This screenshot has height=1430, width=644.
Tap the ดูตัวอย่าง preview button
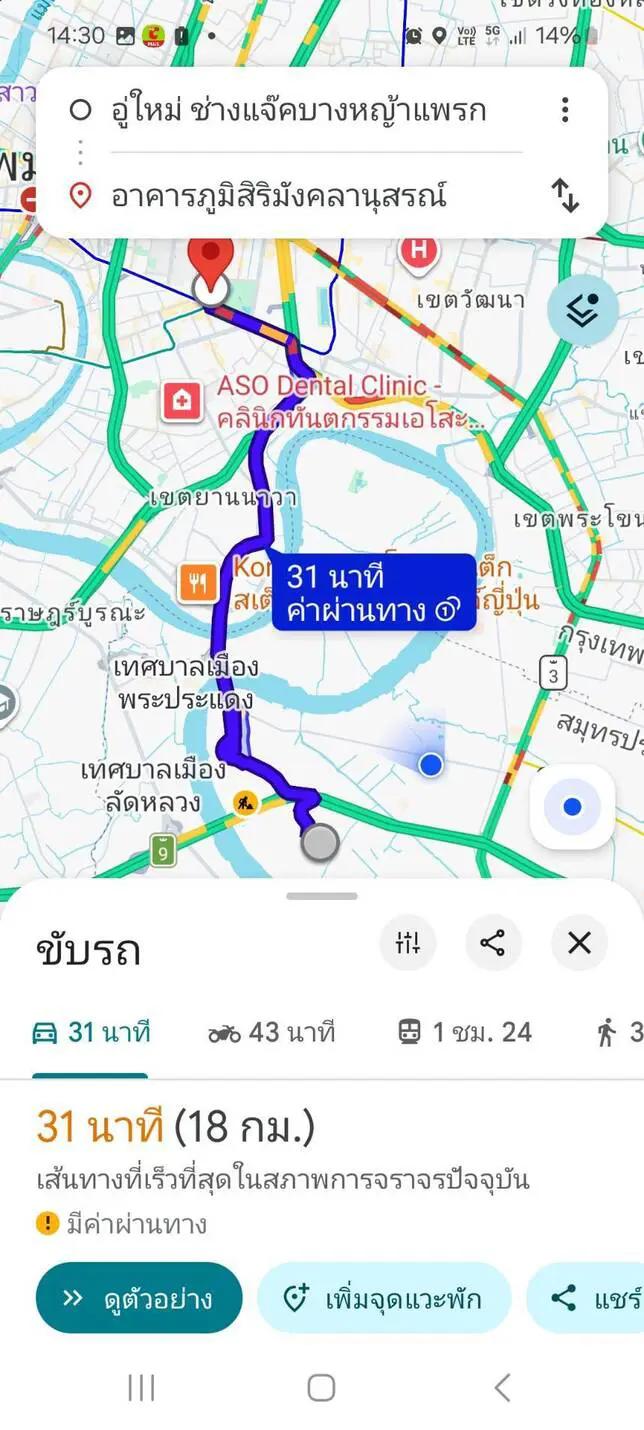(x=139, y=1298)
